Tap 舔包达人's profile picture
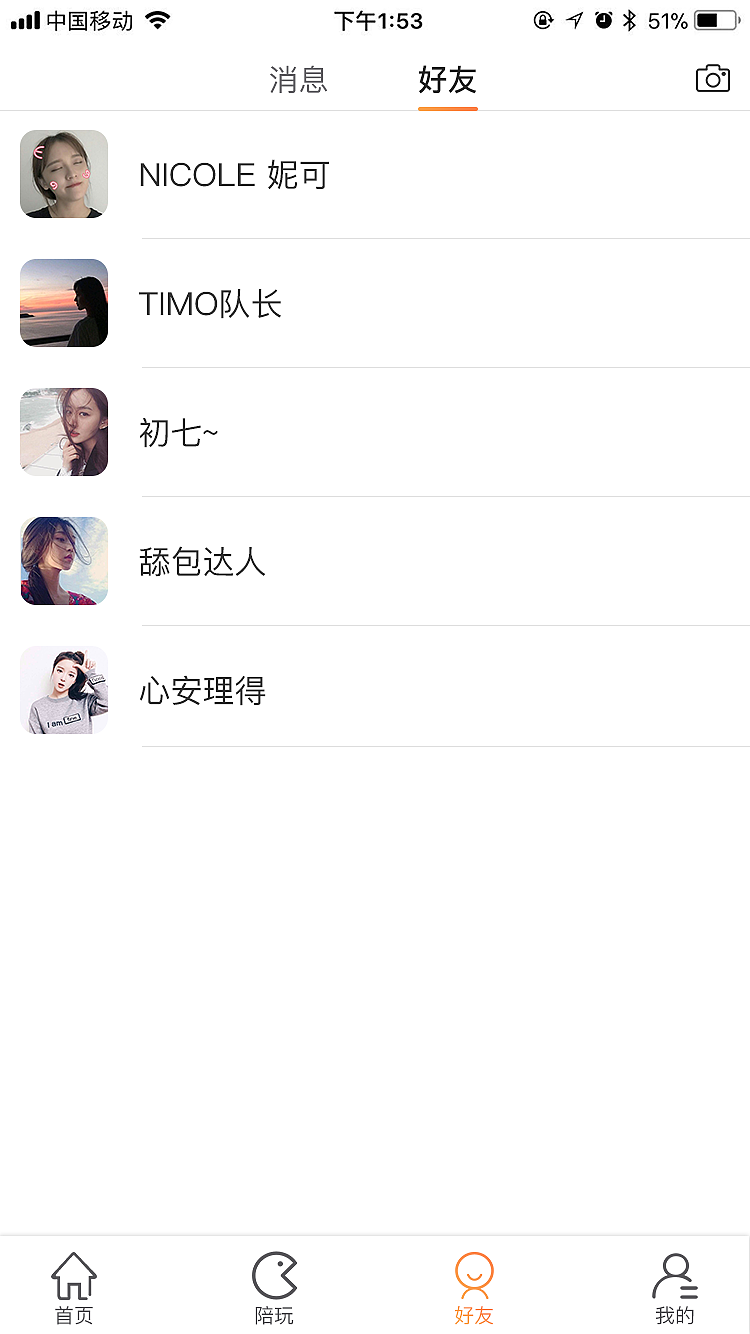The image size is (750, 1334). [63, 561]
